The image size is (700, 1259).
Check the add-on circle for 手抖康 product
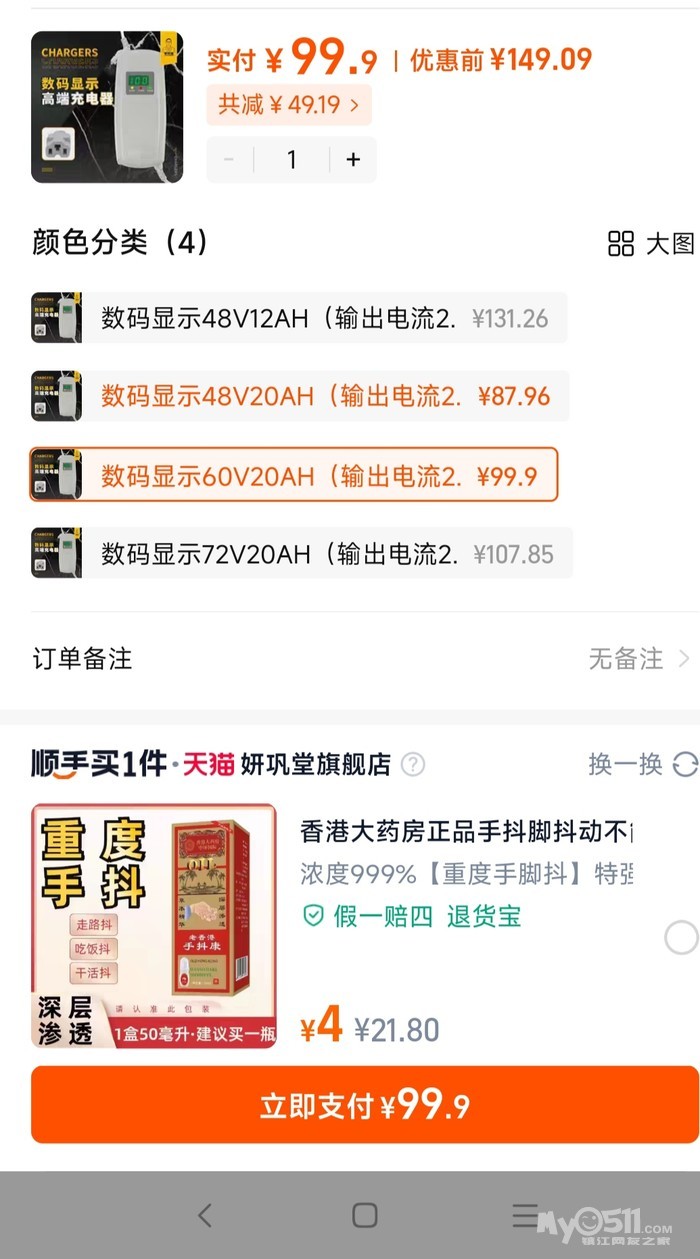[681, 938]
